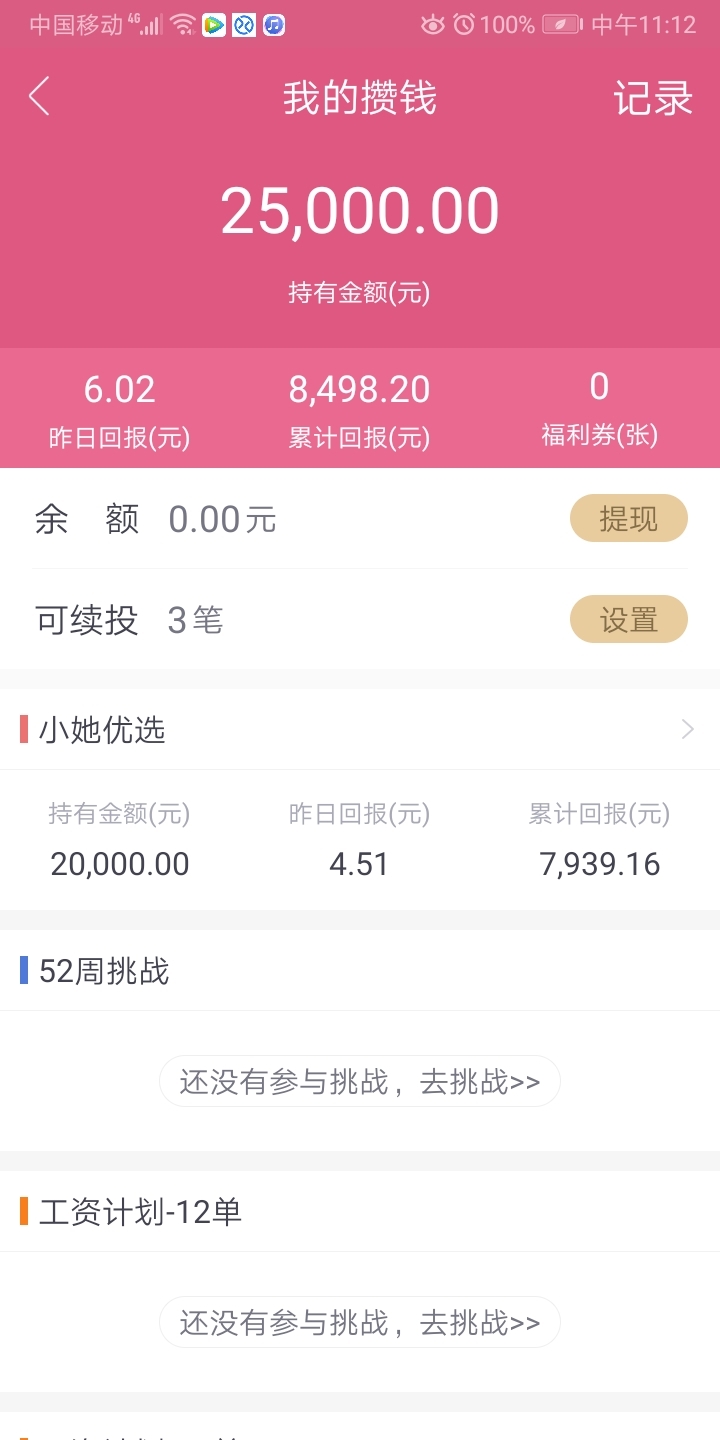
Task: Join 工资计划-12单 via 去挑战 link
Action: tap(360, 1323)
